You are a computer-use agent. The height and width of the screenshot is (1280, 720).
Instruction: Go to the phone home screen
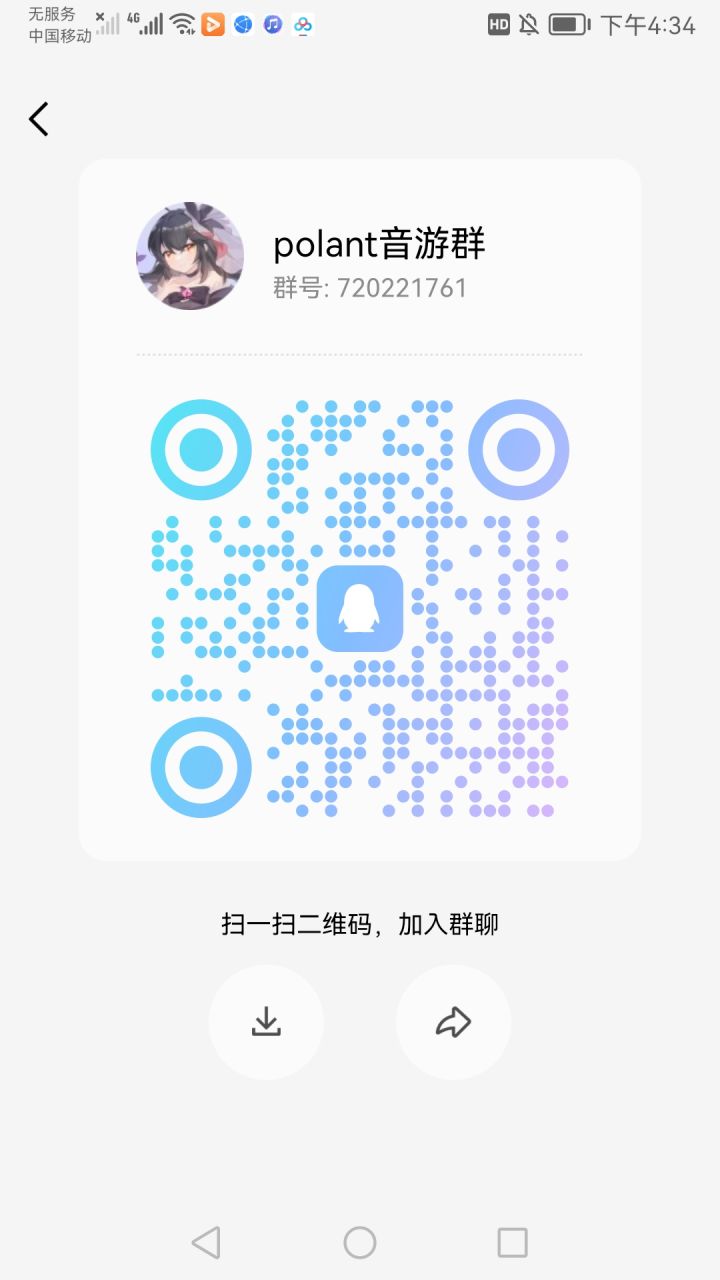[360, 1242]
